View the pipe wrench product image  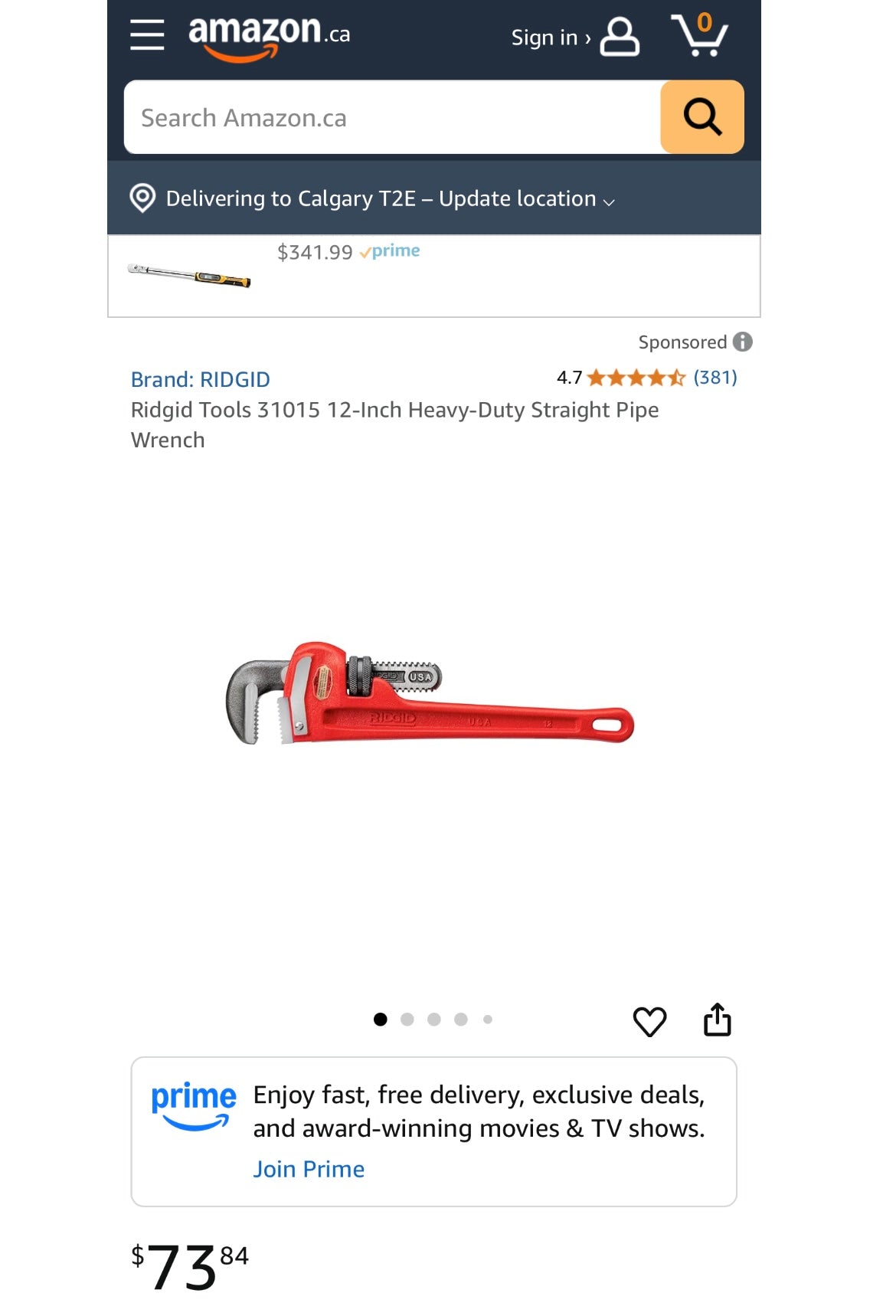coord(430,694)
